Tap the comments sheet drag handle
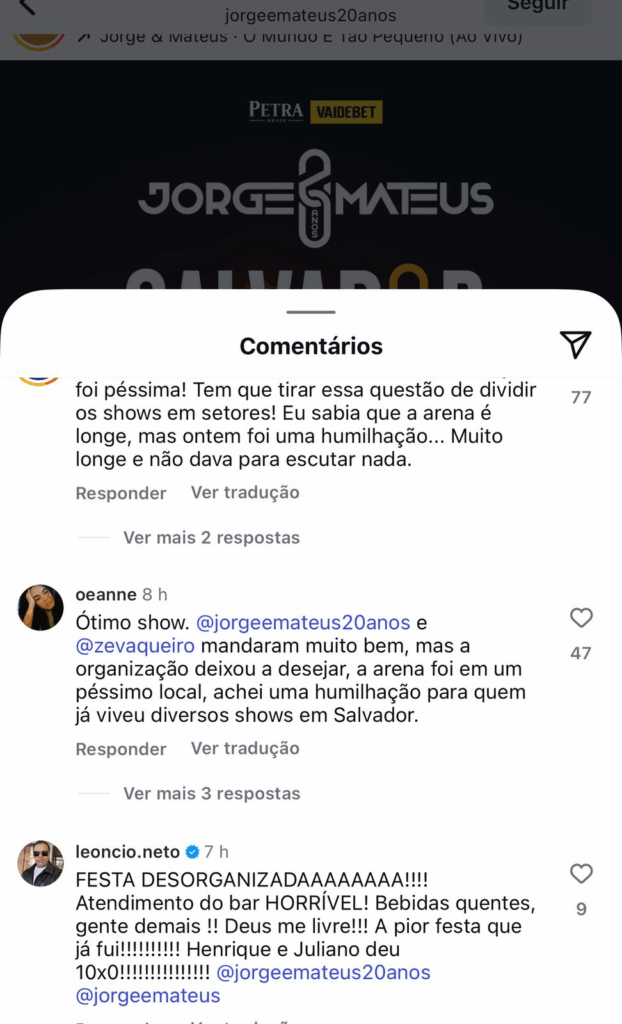622x1024 pixels. coord(310,312)
